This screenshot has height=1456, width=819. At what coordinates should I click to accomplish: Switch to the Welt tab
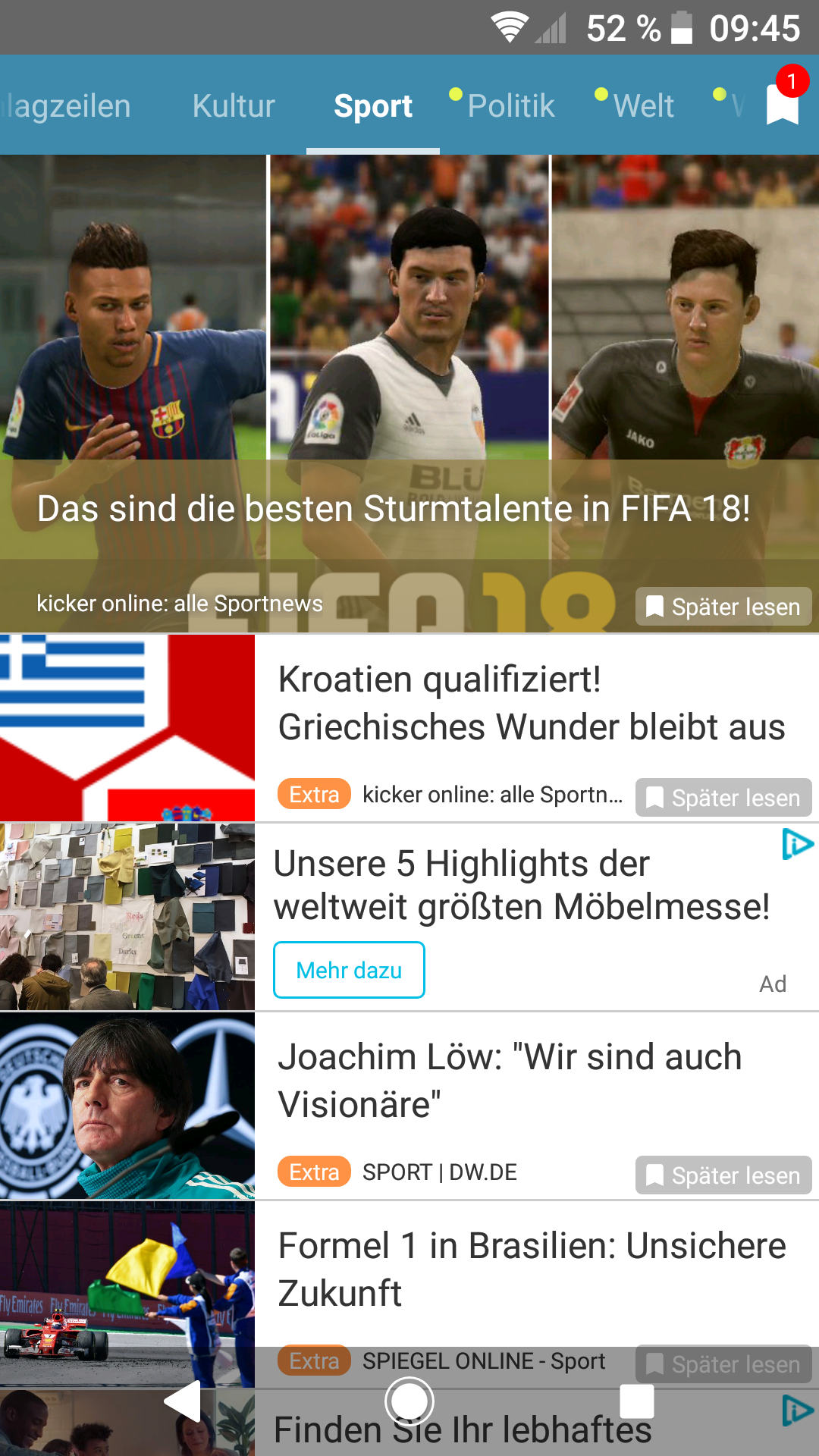click(x=643, y=106)
